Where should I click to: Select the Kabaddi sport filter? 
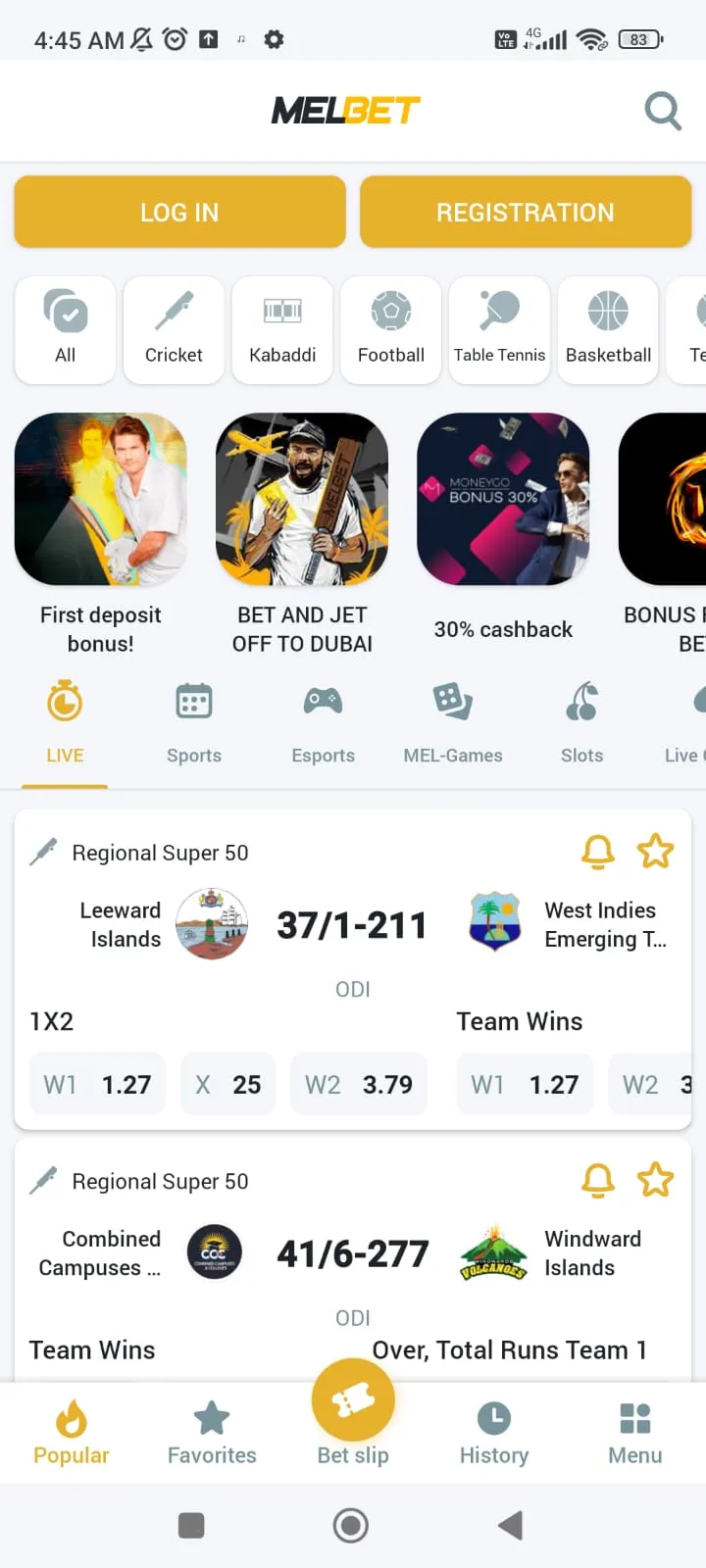(x=282, y=329)
